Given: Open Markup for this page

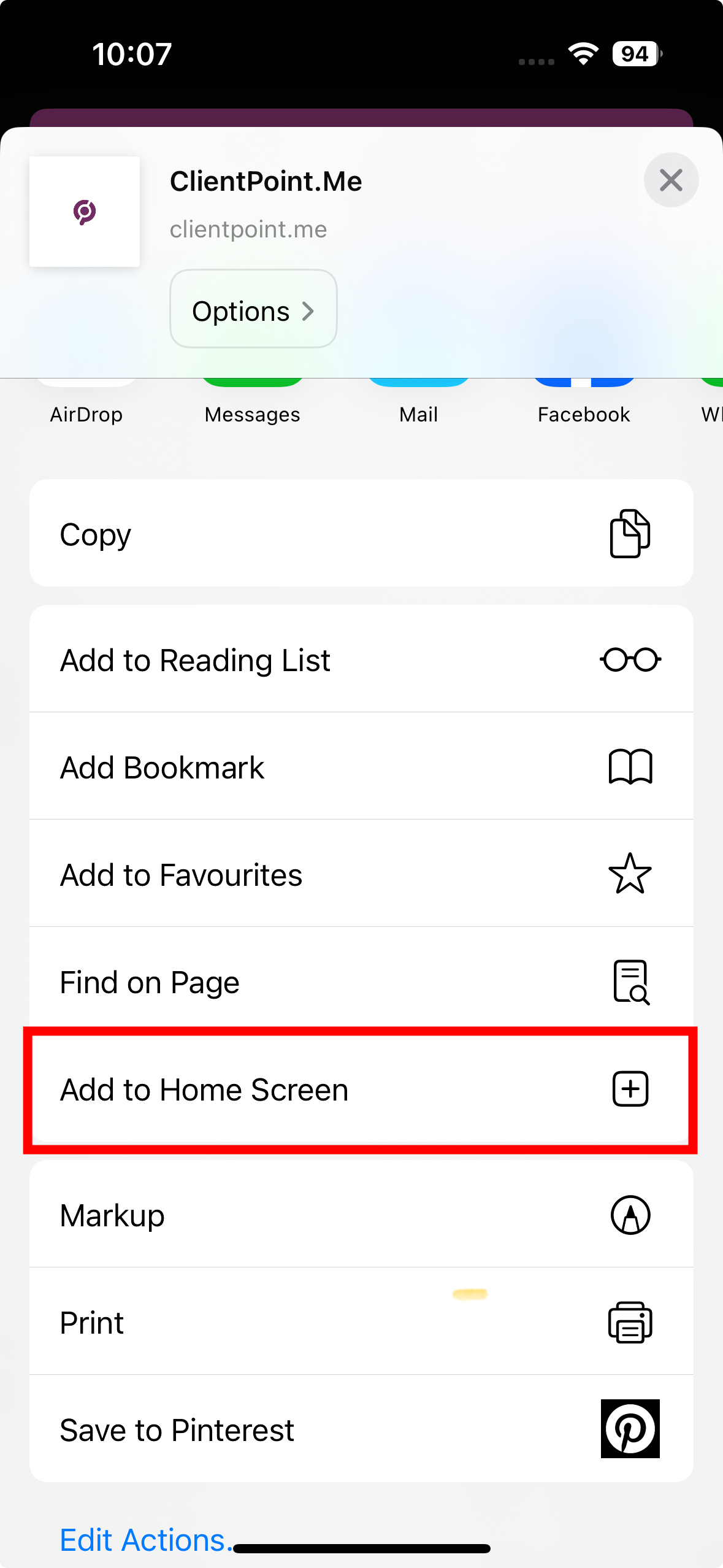Looking at the screenshot, I should (x=361, y=1215).
